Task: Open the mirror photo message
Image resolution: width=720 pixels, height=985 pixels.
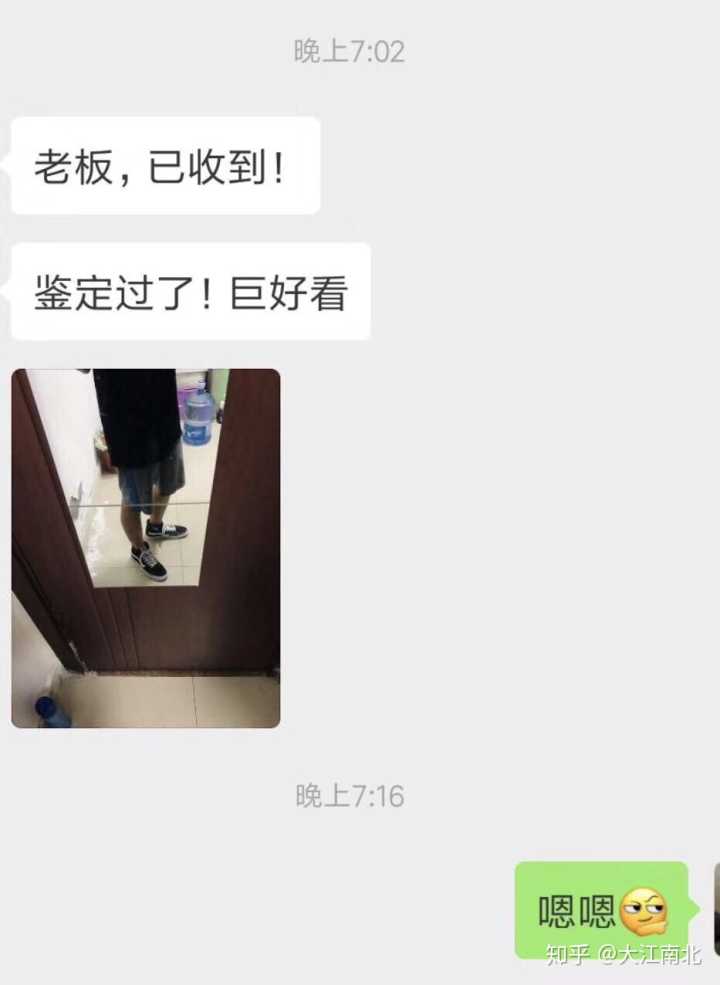Action: (x=146, y=548)
